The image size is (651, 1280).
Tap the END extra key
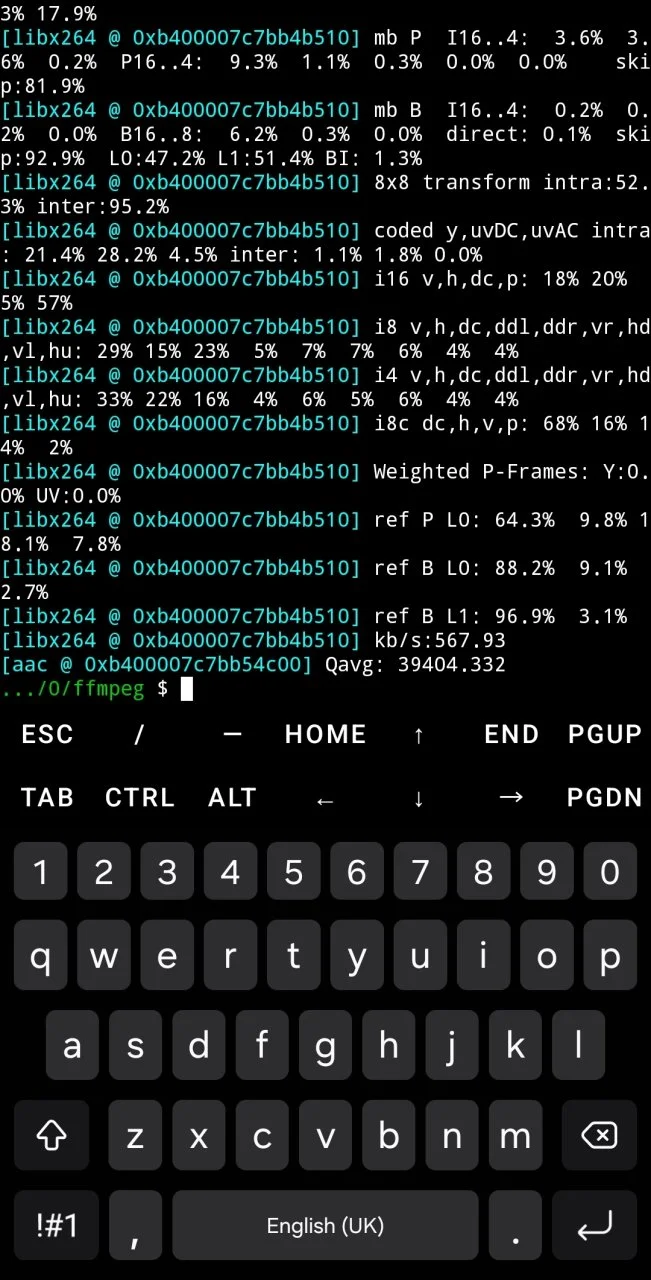pyautogui.click(x=511, y=734)
